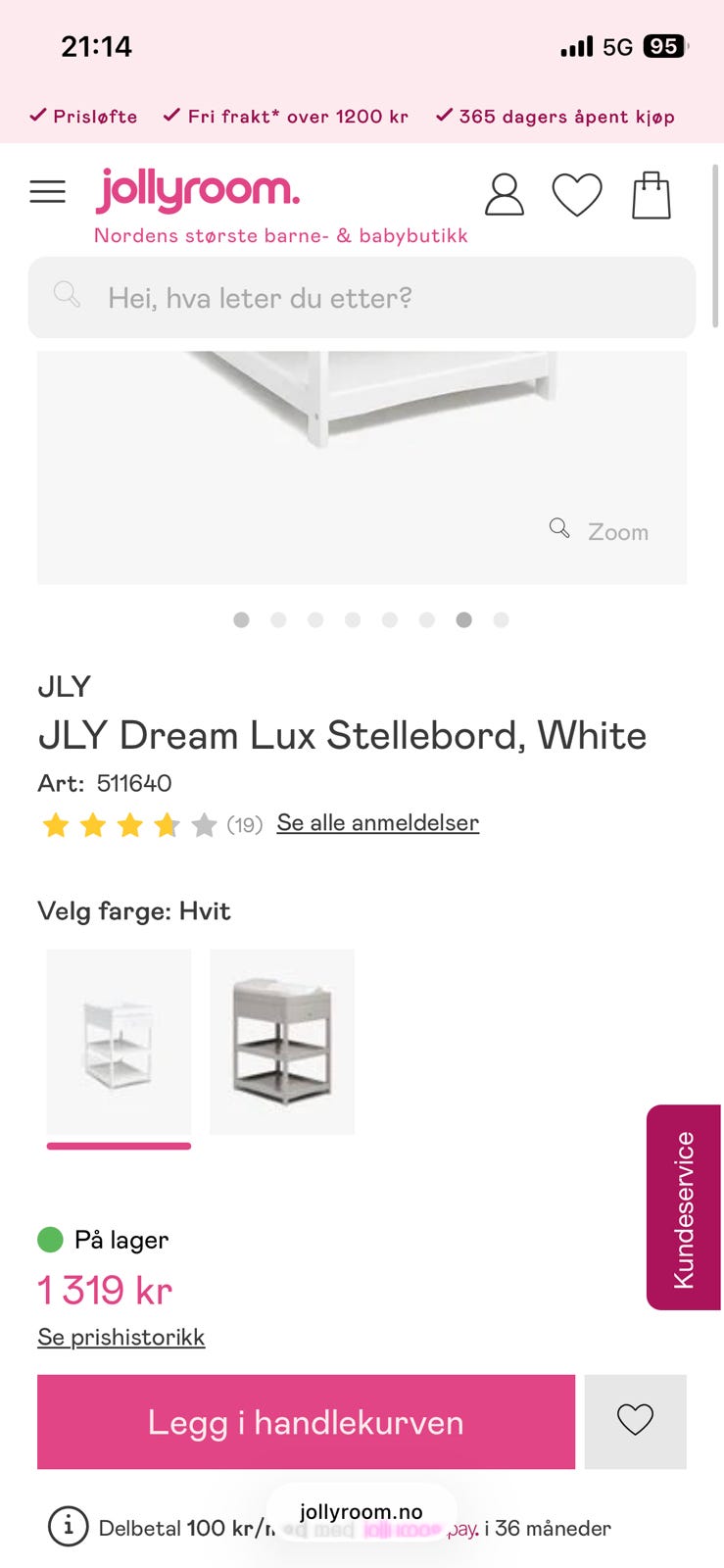Add product with 'Legg i handlekurven'
This screenshot has height=1568, width=724.
click(x=306, y=1422)
